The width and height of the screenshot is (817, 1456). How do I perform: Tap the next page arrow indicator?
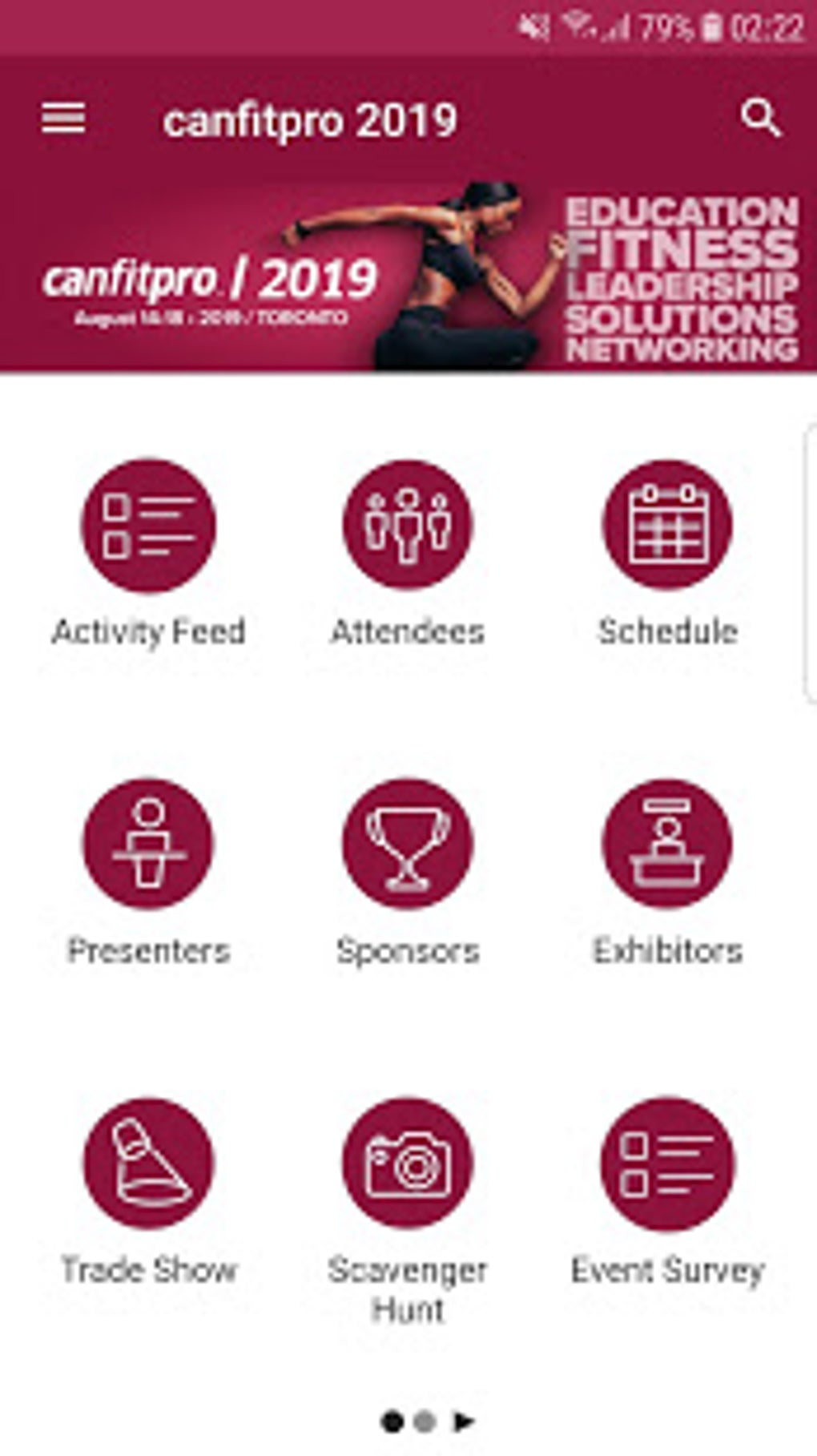tap(464, 1422)
